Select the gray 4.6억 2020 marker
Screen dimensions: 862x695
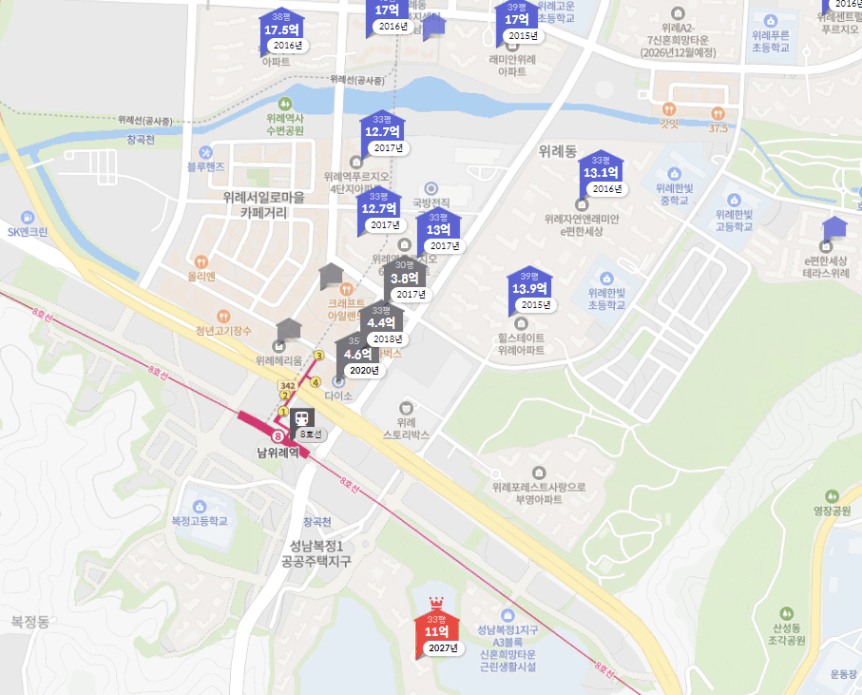pos(357,354)
